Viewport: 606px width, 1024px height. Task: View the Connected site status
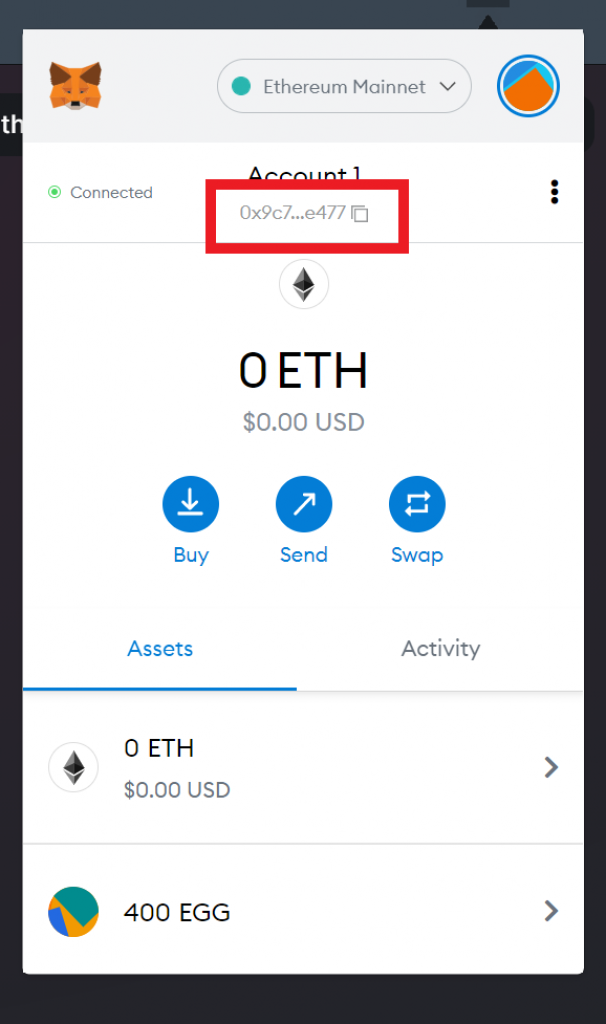pos(101,193)
